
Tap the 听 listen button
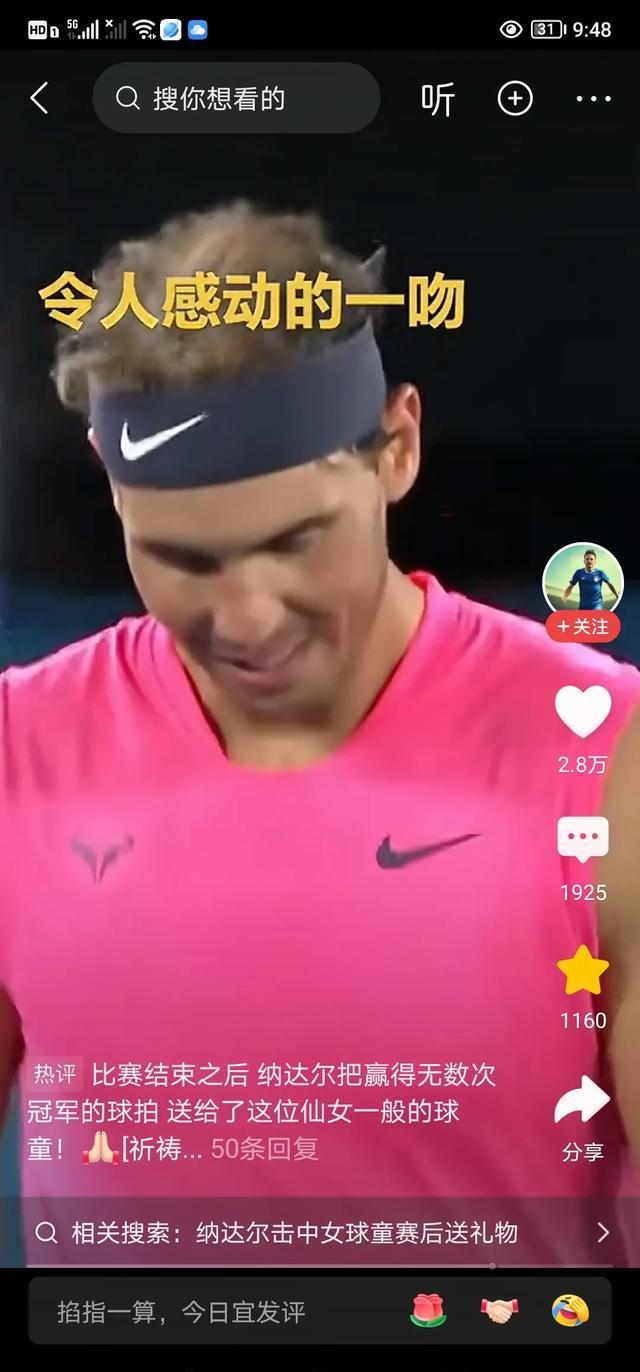point(437,99)
